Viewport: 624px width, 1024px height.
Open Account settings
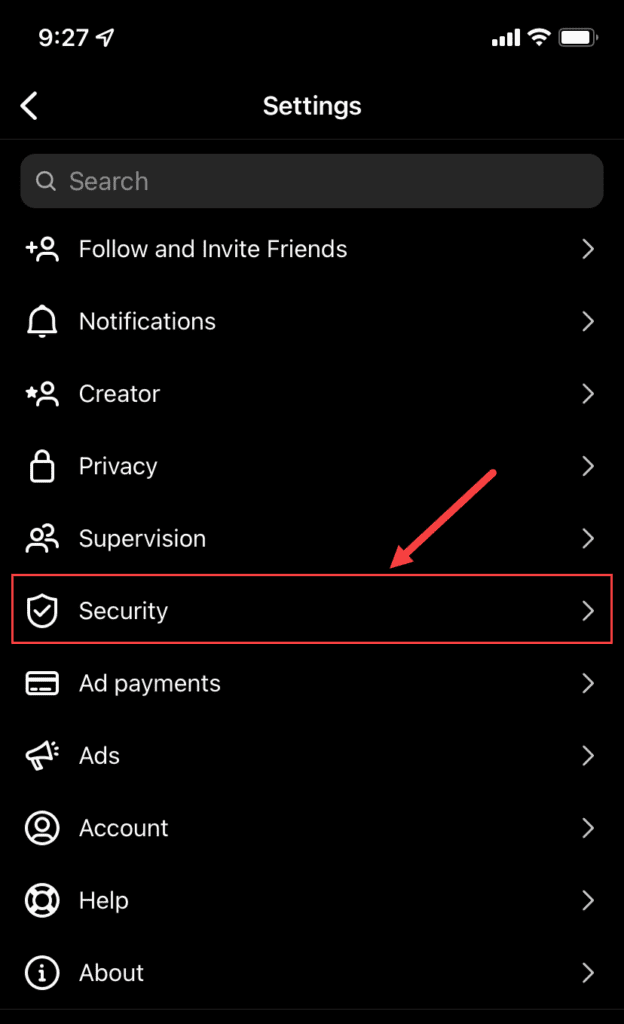(312, 828)
